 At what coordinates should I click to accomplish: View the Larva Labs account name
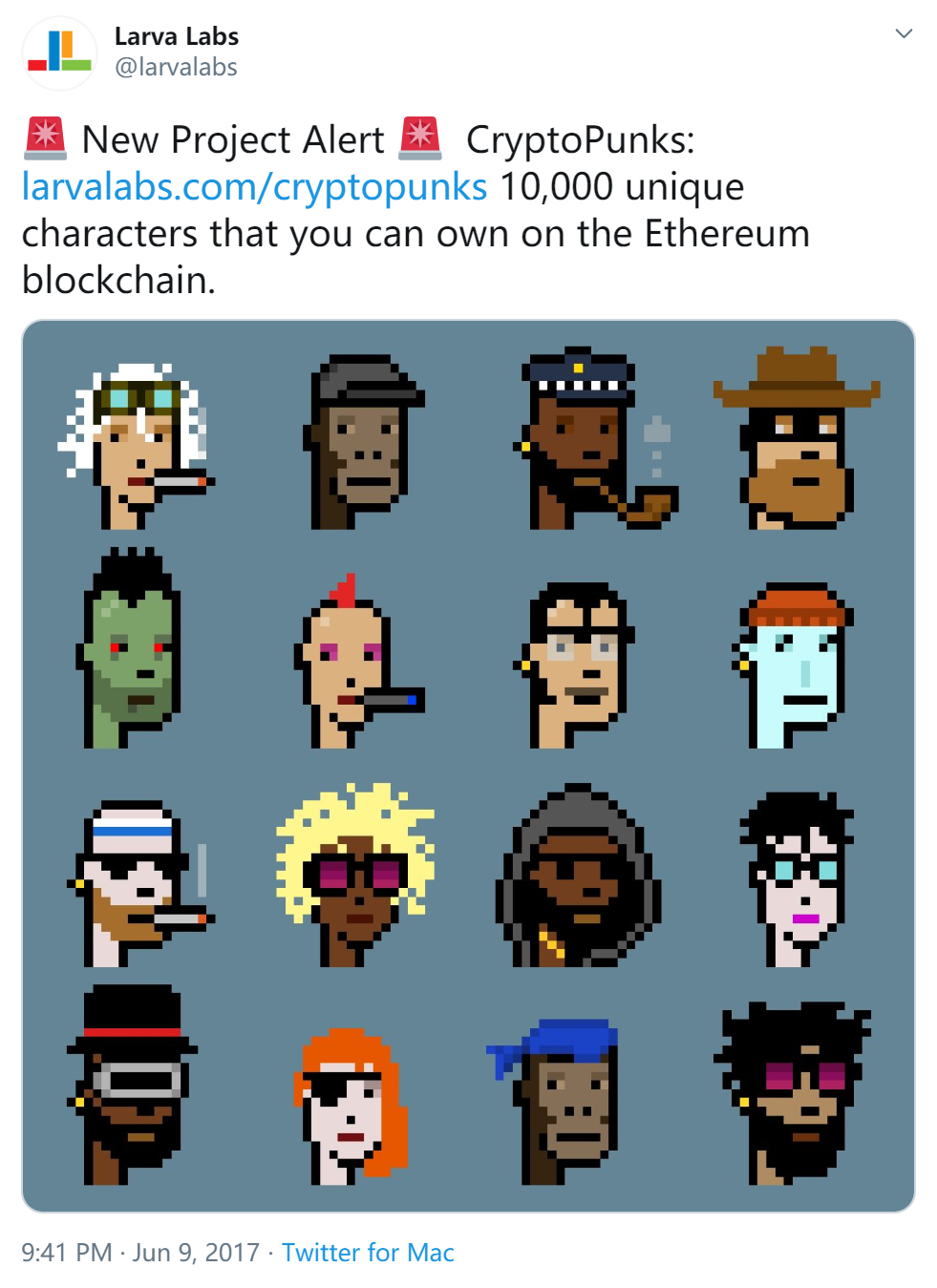[177, 36]
